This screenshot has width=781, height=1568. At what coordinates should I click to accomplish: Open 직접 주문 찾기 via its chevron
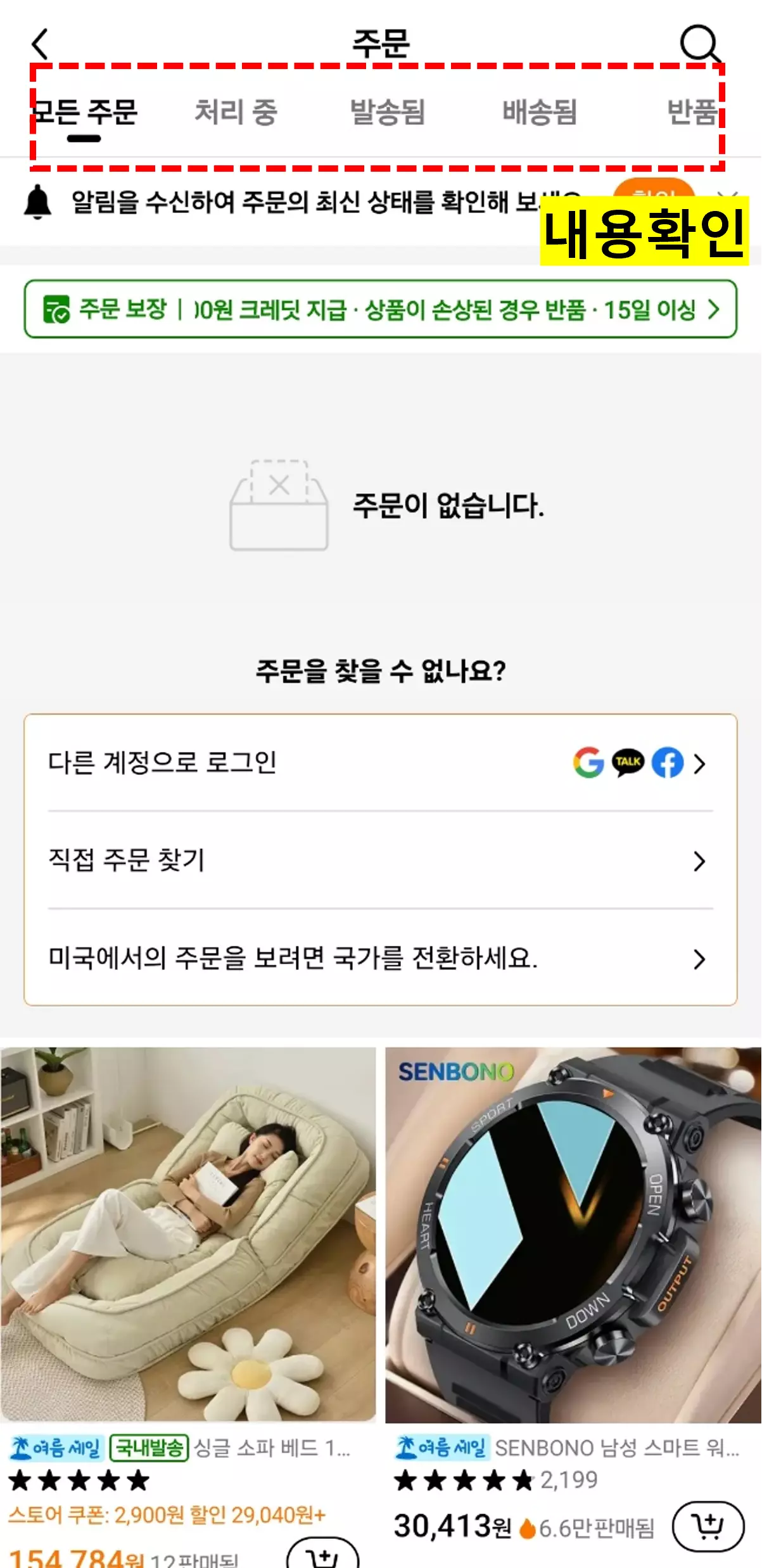[x=699, y=860]
